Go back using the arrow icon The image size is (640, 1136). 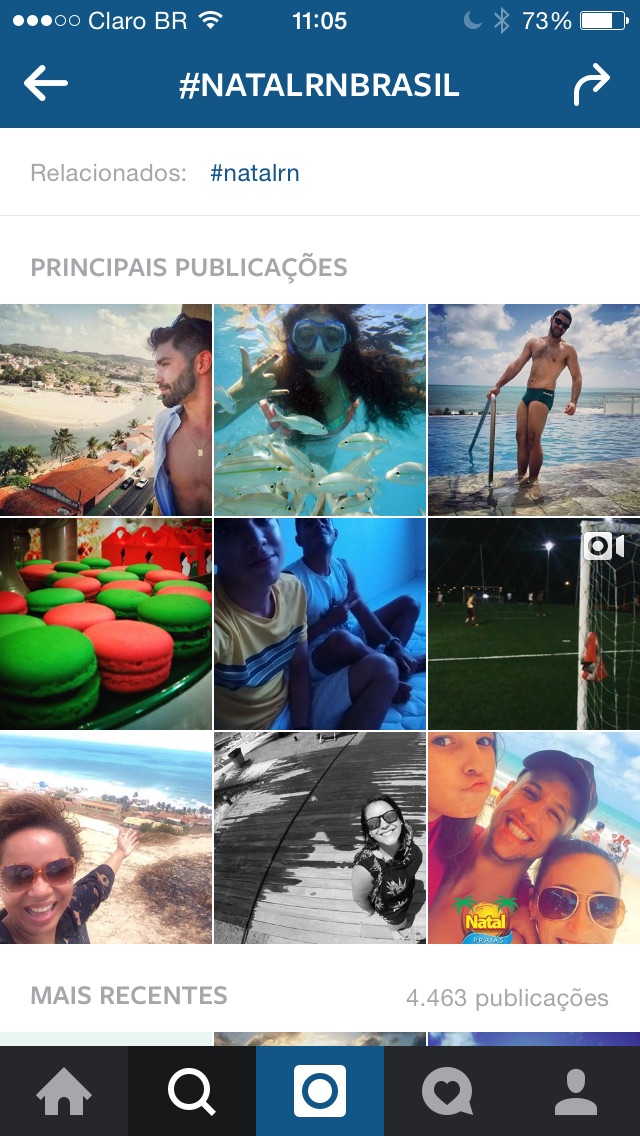pyautogui.click(x=46, y=85)
